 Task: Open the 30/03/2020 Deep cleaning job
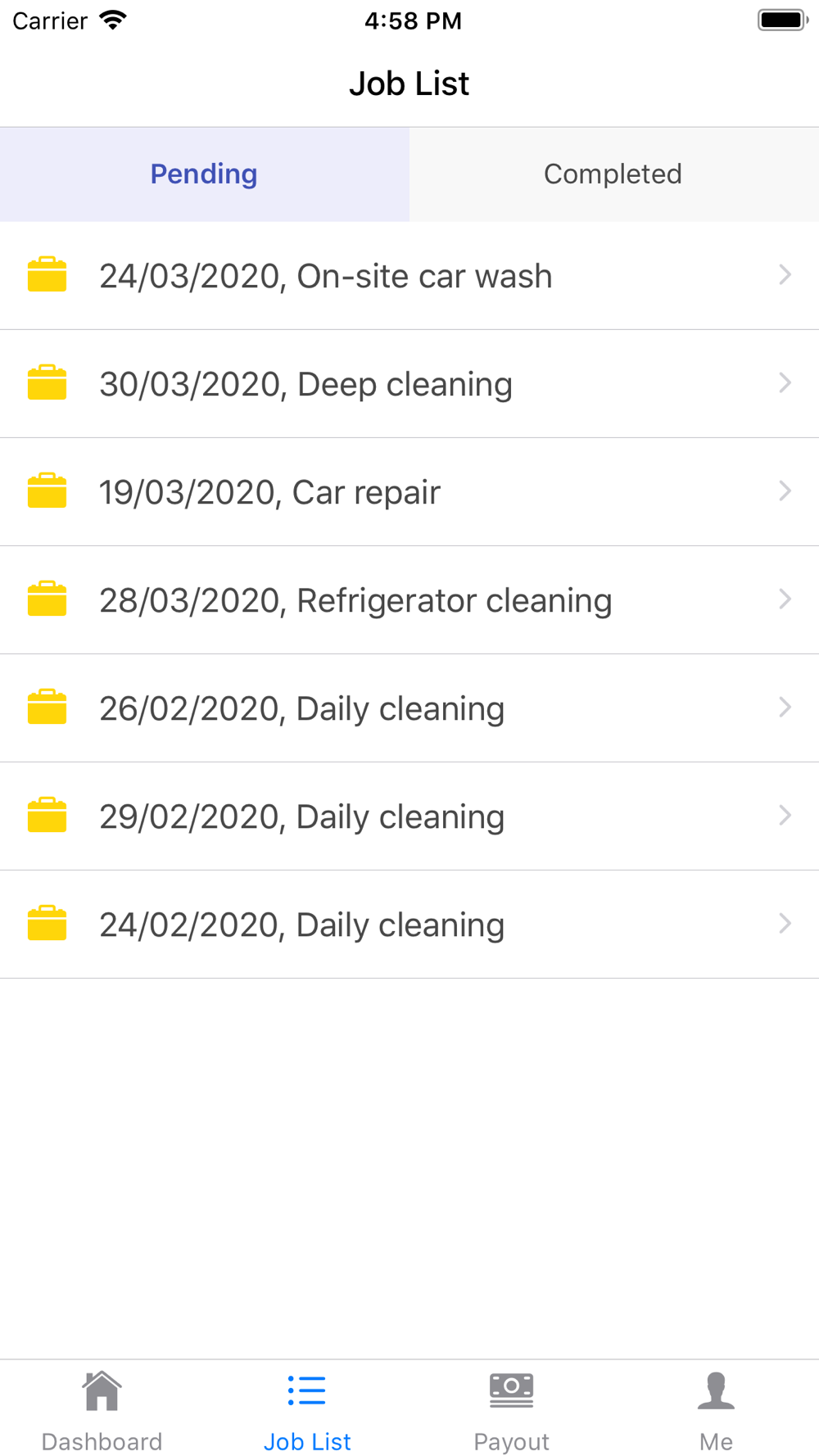coord(409,384)
